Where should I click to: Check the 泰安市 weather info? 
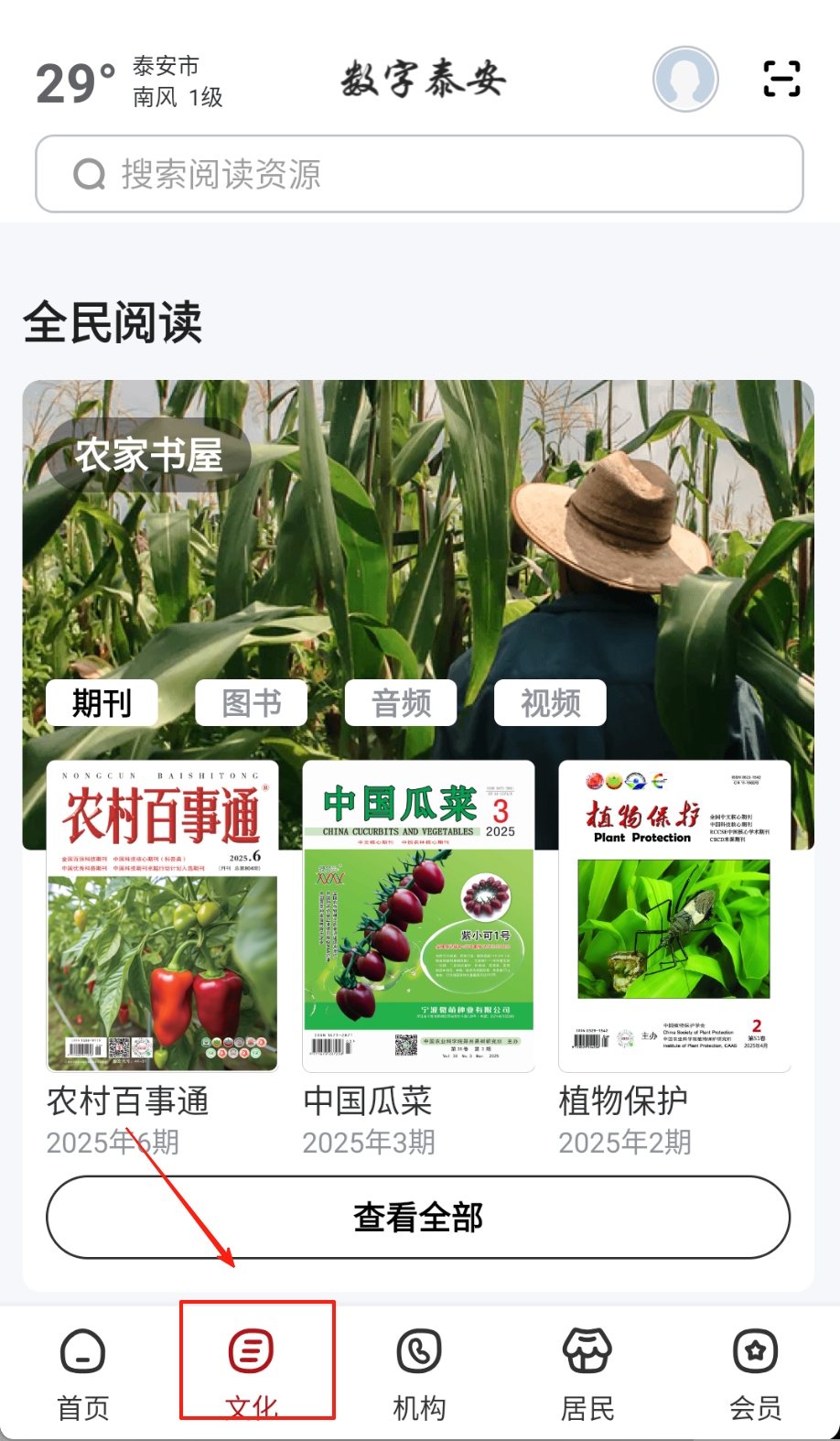pos(128,81)
